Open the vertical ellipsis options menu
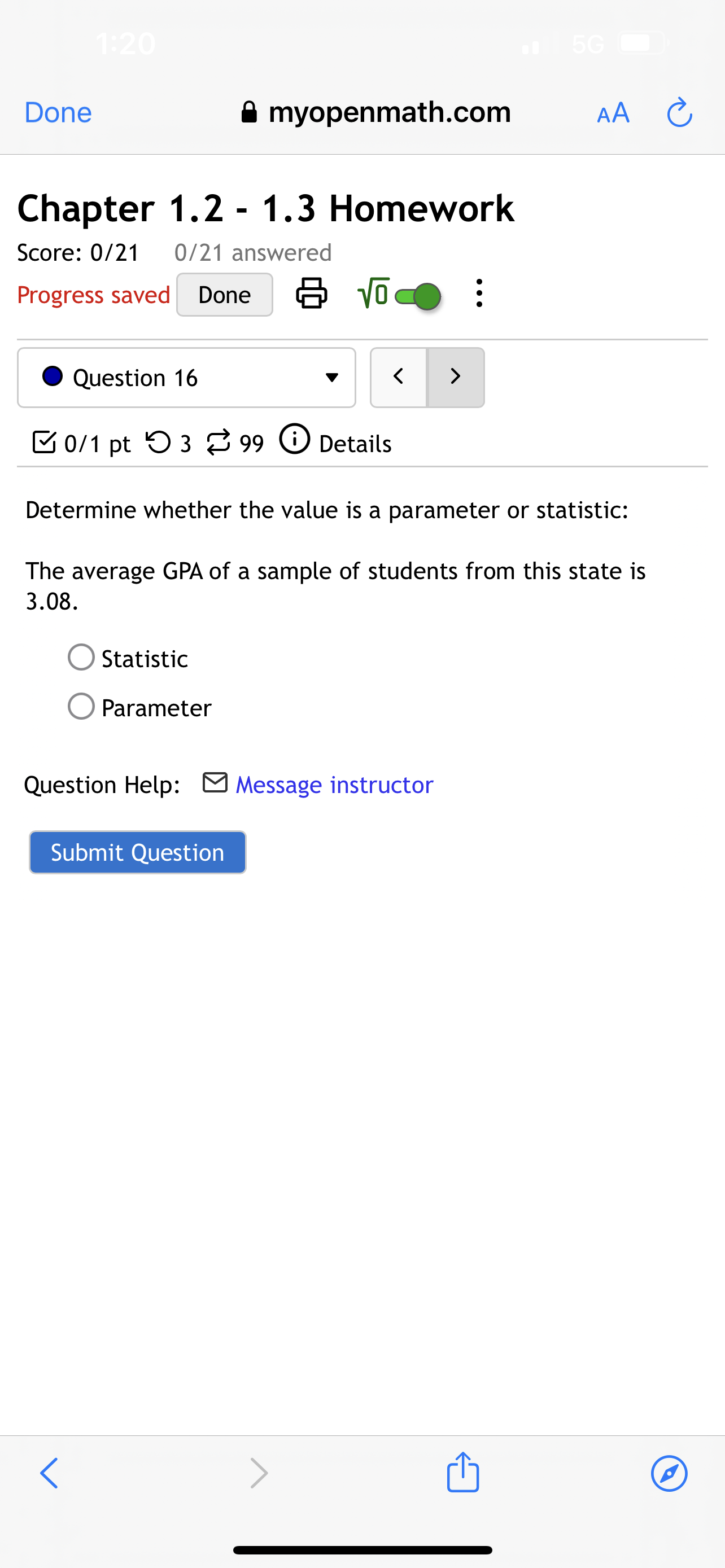This screenshot has height=1568, width=725. click(479, 294)
